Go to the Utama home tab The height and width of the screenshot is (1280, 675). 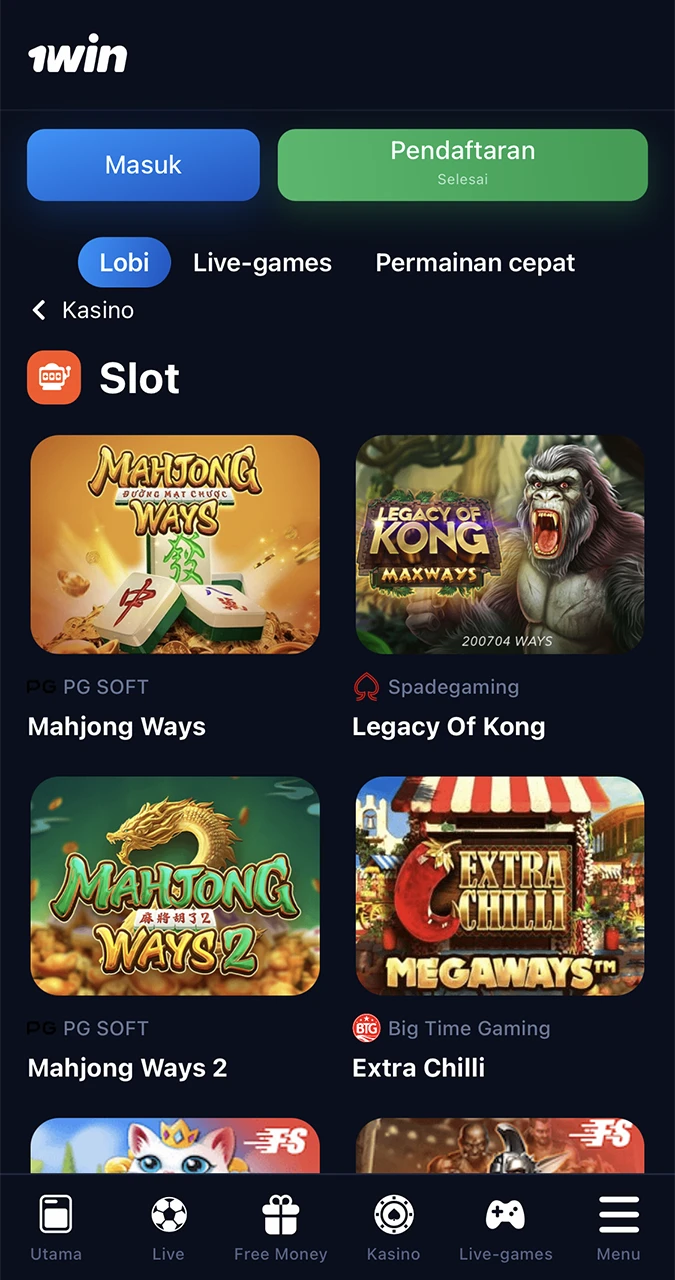[x=56, y=1228]
